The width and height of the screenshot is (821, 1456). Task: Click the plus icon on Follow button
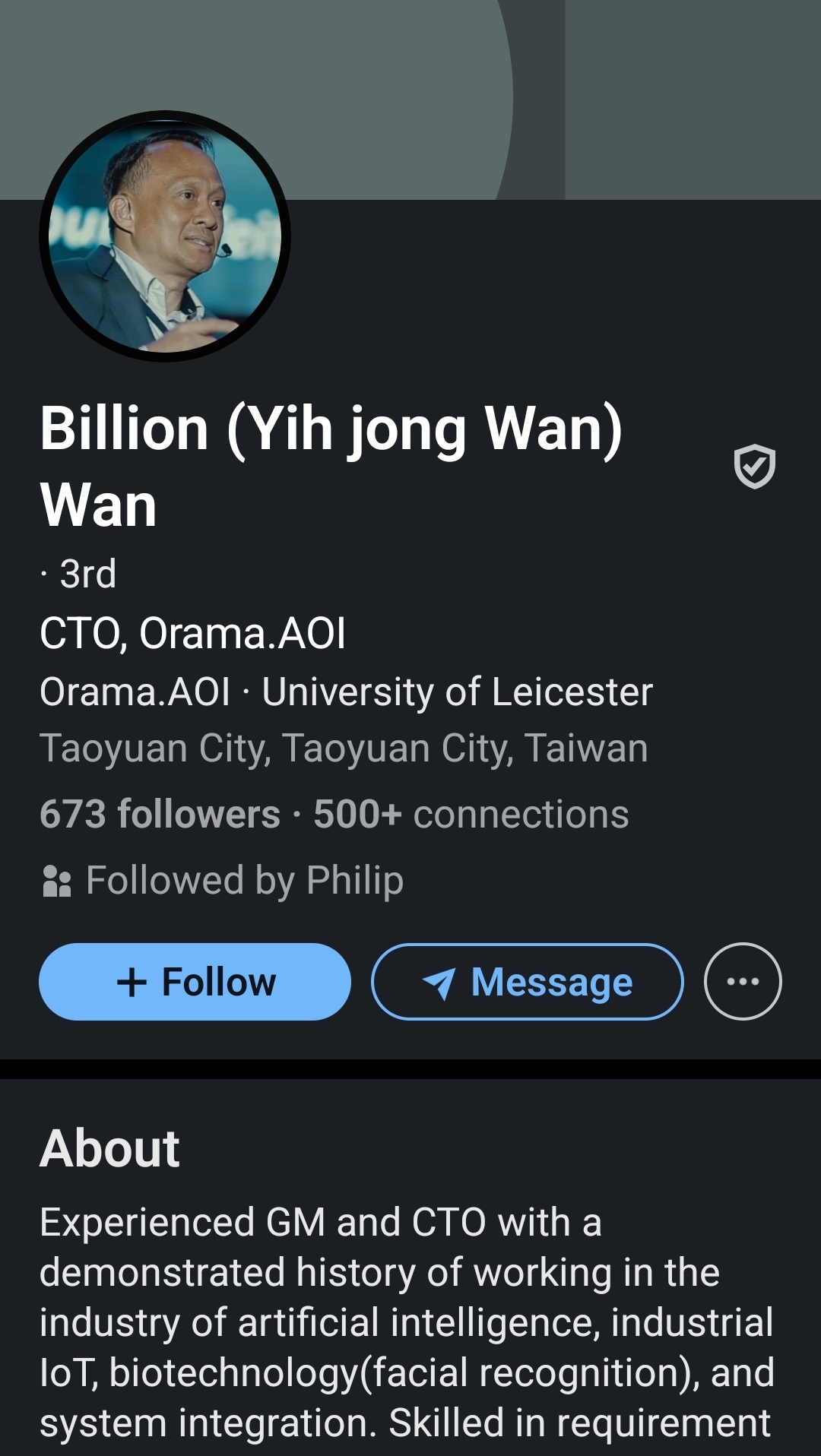[134, 981]
